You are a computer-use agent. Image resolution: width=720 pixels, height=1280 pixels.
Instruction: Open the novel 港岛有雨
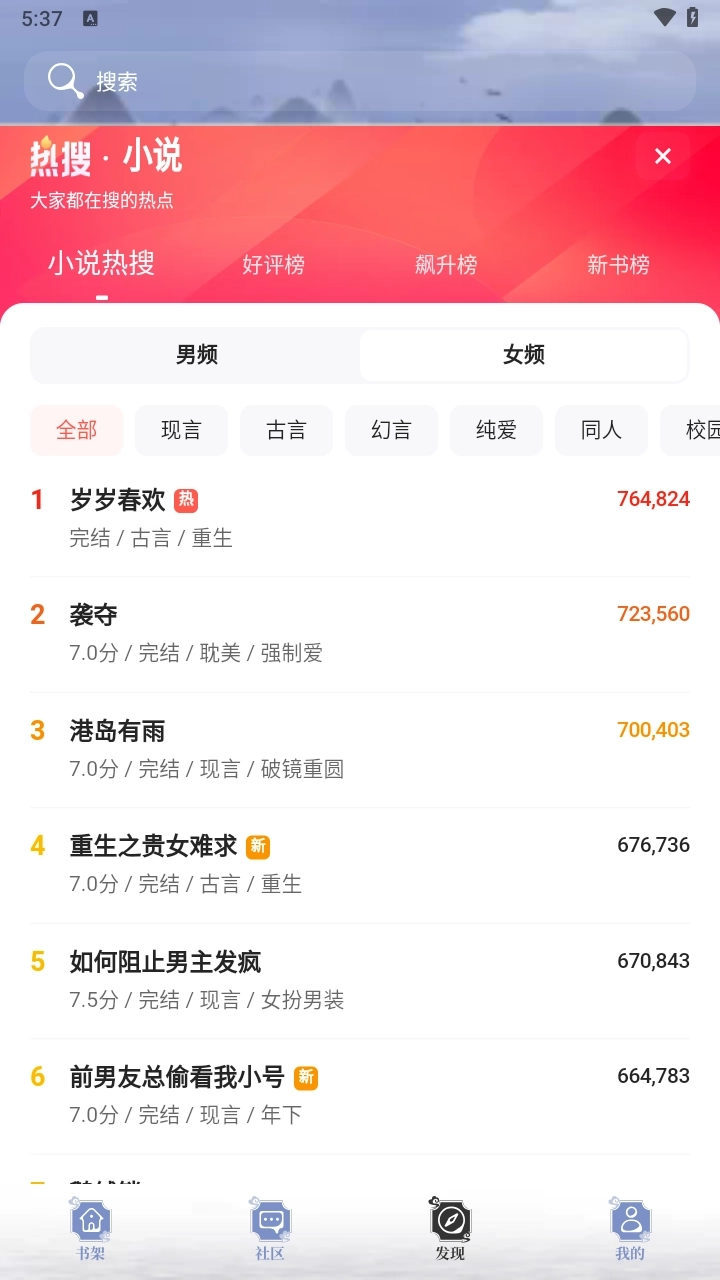117,731
